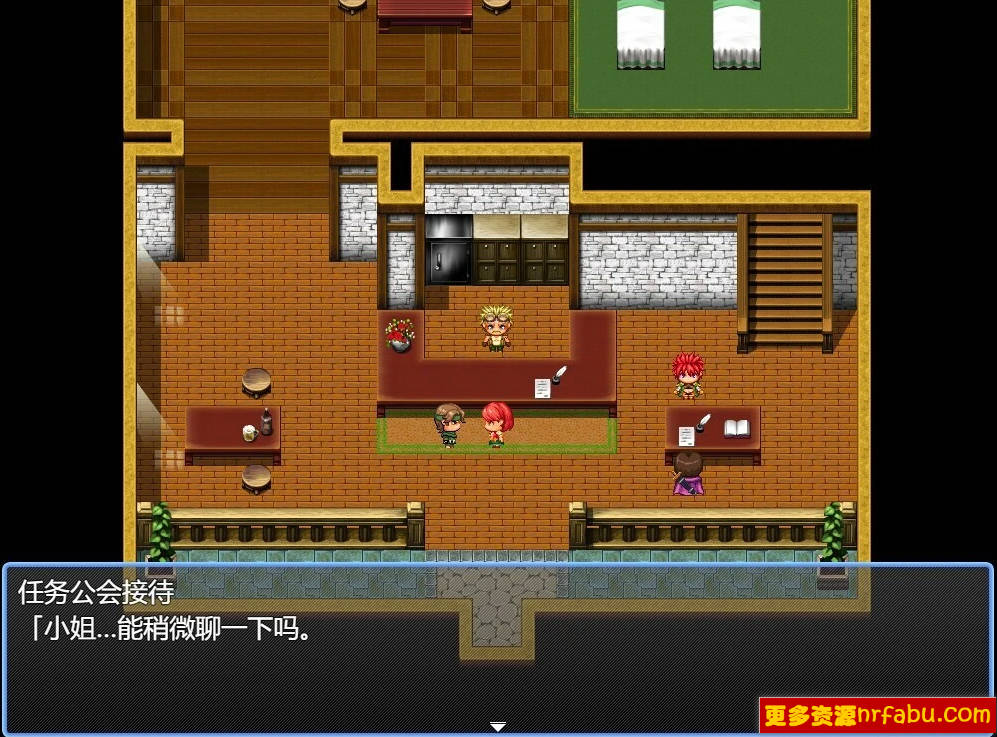
Task: Advance the dialogue with the continue arrow
Action: tap(497, 726)
